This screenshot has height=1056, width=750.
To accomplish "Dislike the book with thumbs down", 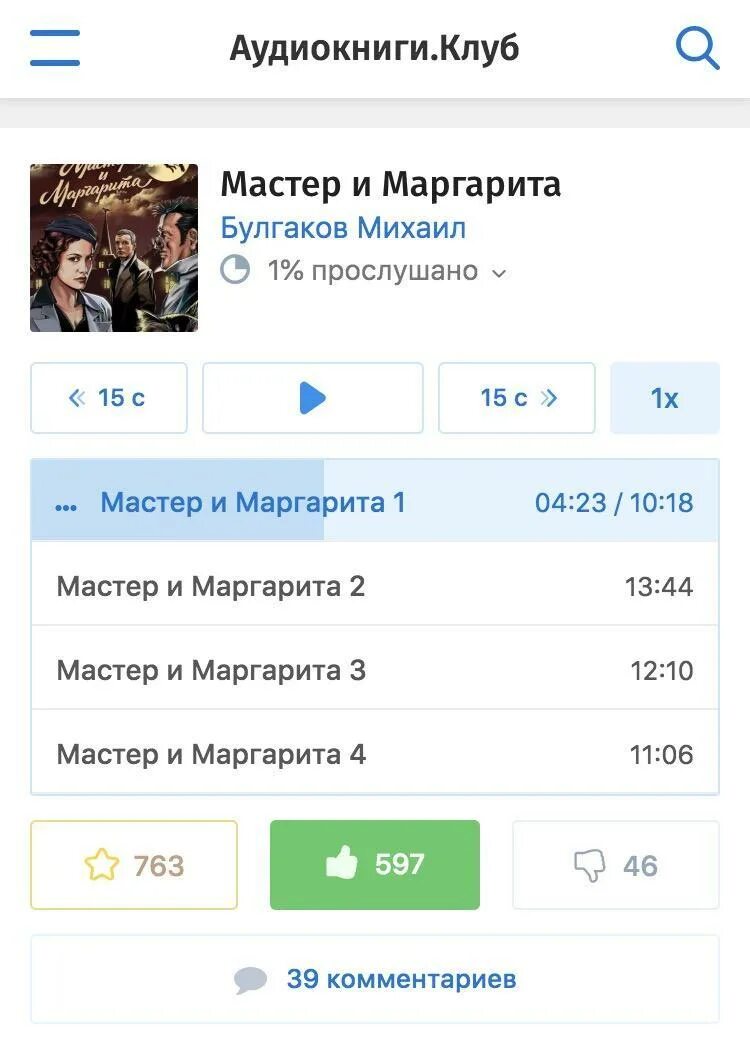I will click(615, 865).
